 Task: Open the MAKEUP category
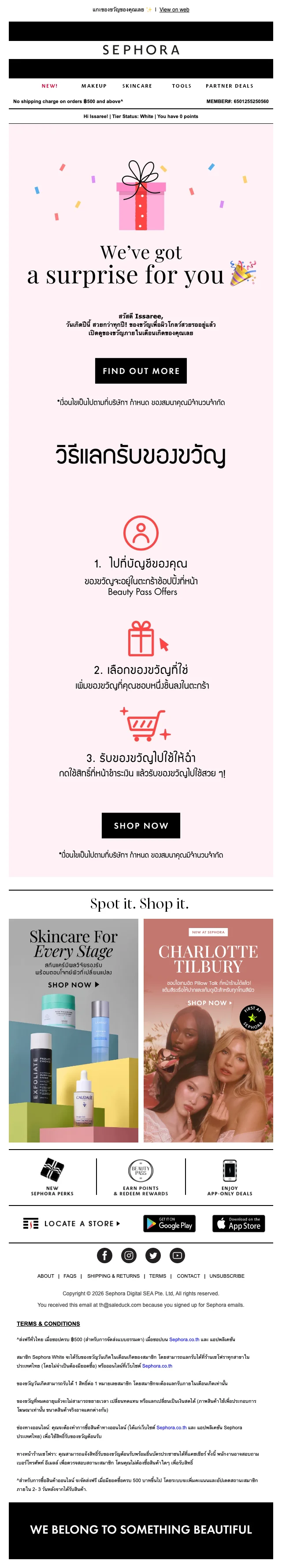(x=94, y=86)
